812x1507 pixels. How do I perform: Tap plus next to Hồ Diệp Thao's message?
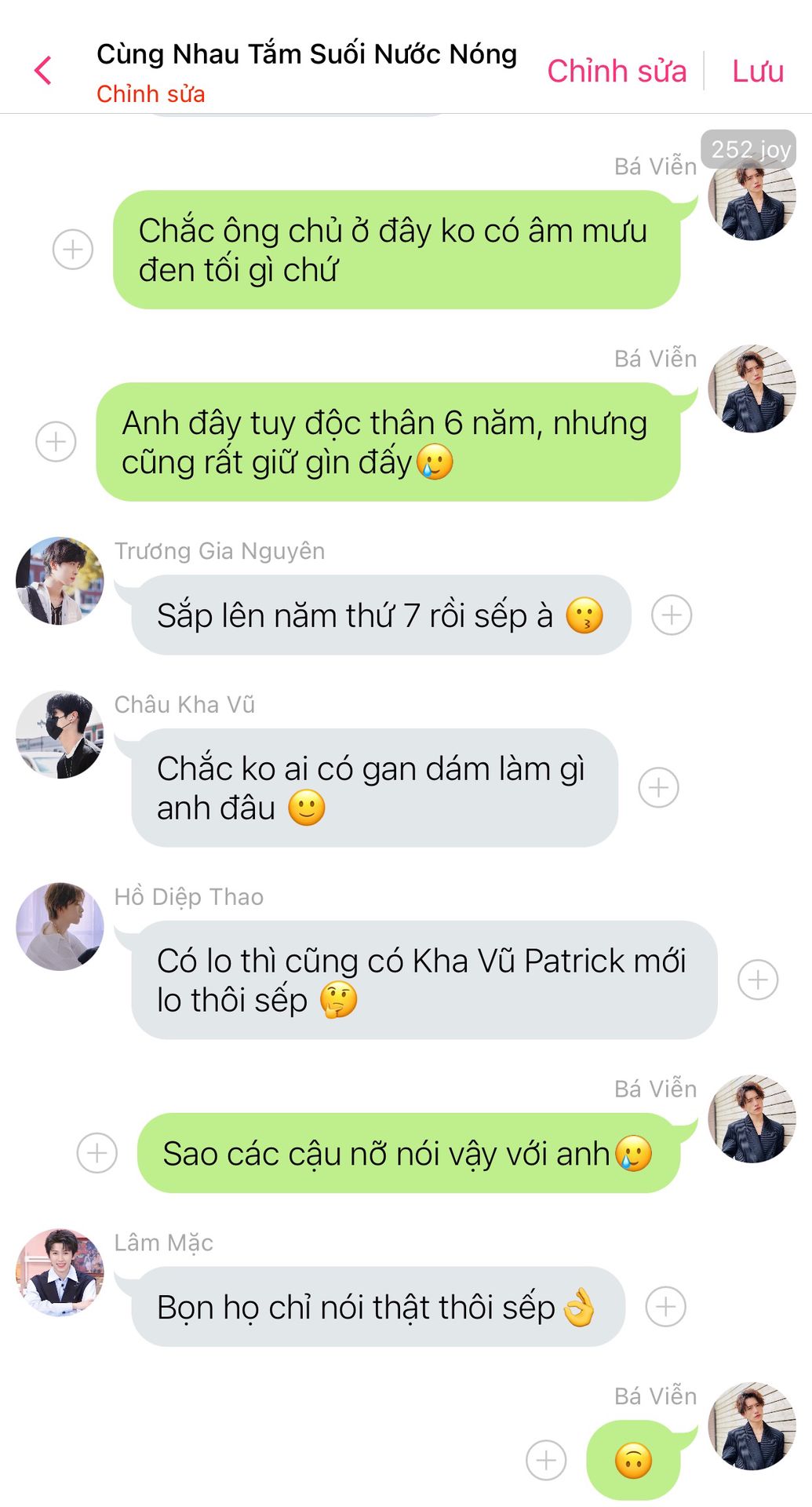click(x=758, y=980)
